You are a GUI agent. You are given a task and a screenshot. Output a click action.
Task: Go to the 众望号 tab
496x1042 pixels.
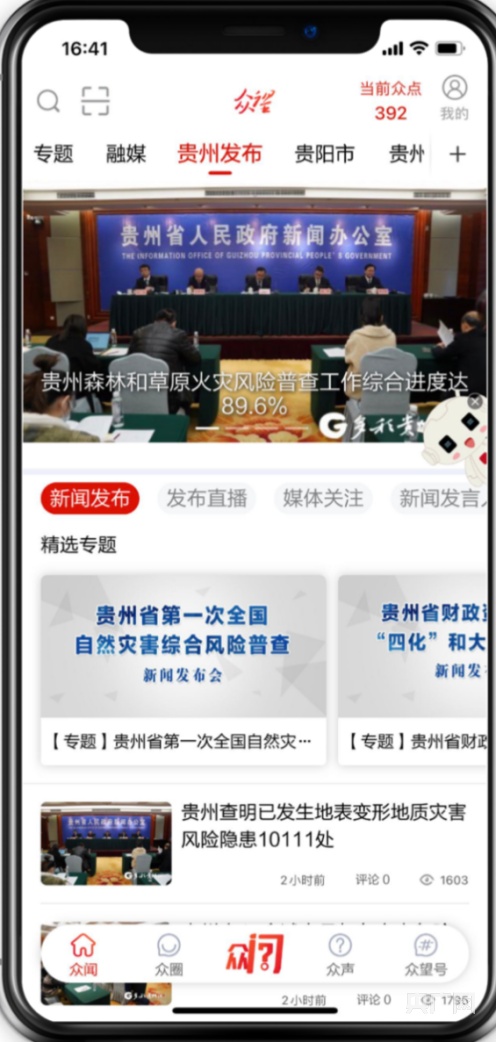[x=426, y=955]
